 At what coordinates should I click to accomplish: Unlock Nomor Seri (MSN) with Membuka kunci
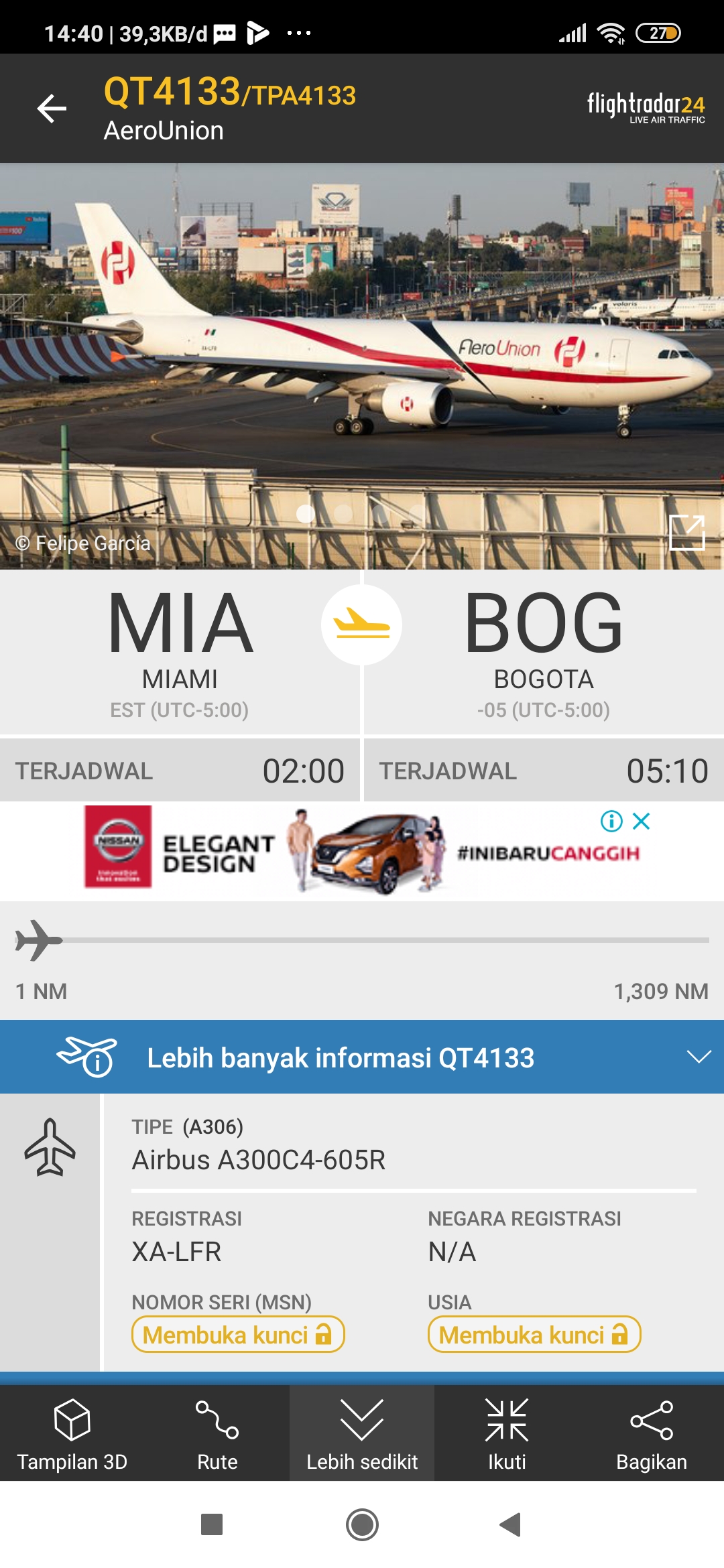[x=238, y=1334]
